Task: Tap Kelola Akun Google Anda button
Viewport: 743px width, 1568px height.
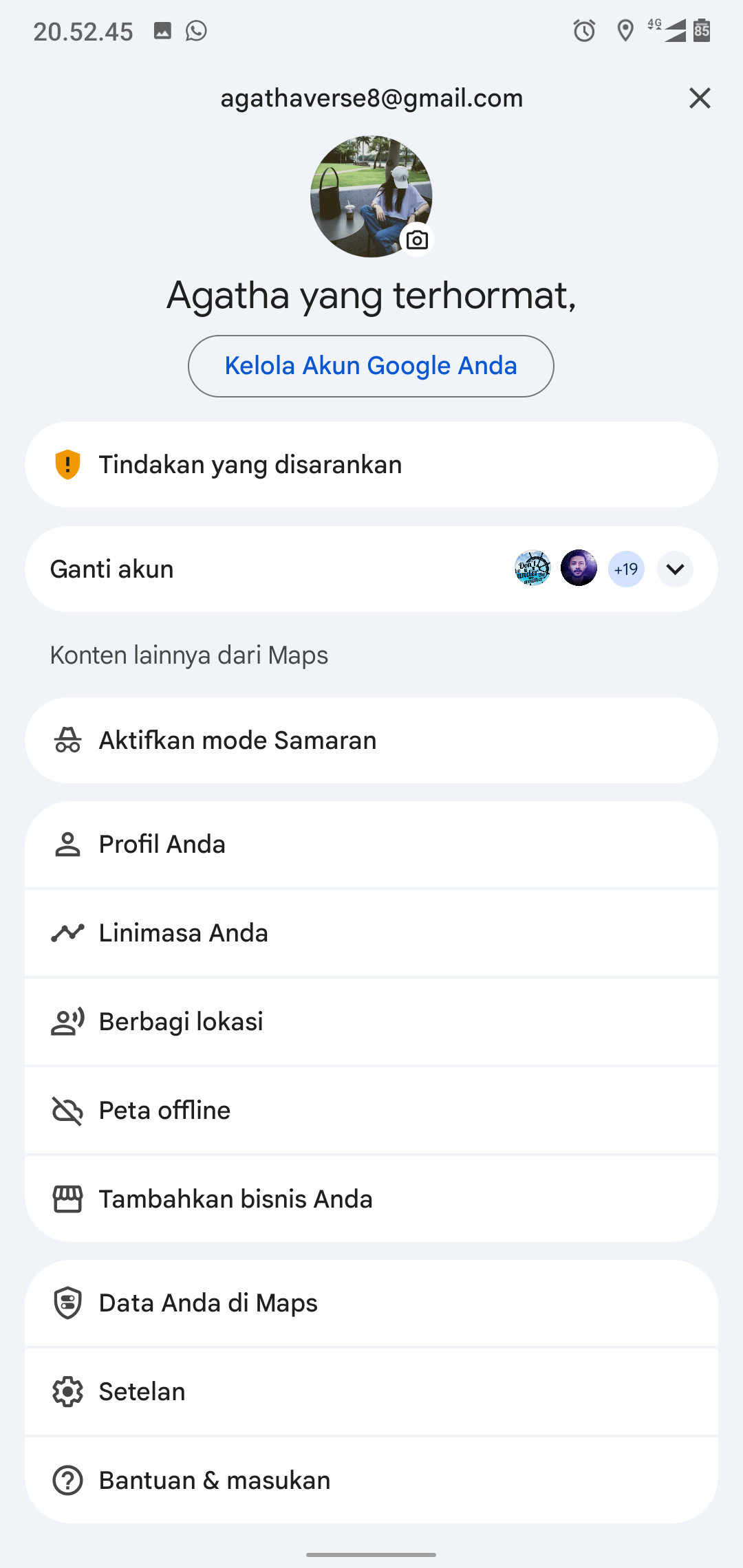Action: tap(371, 366)
